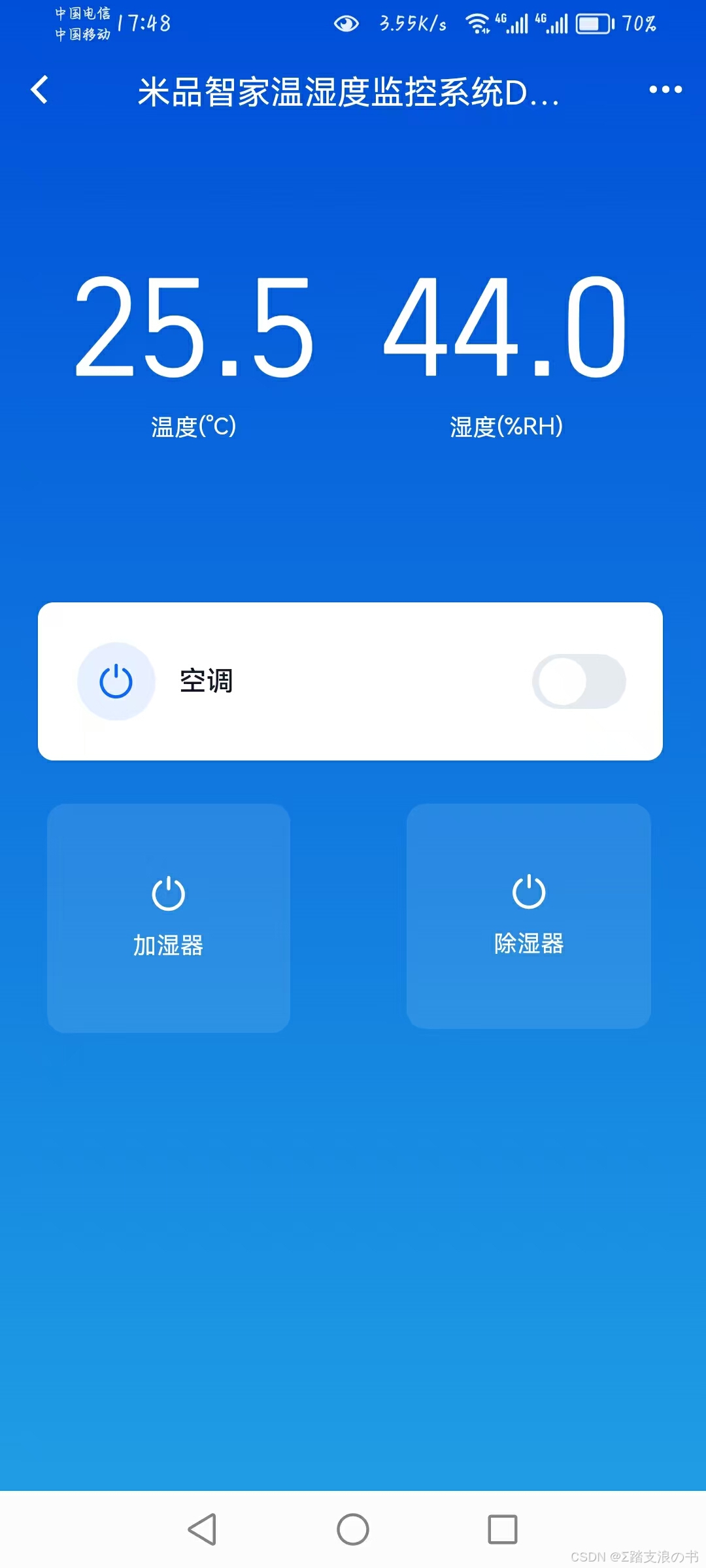Tap the system home button
Viewport: 706px width, 1568px height.
pyautogui.click(x=353, y=1529)
